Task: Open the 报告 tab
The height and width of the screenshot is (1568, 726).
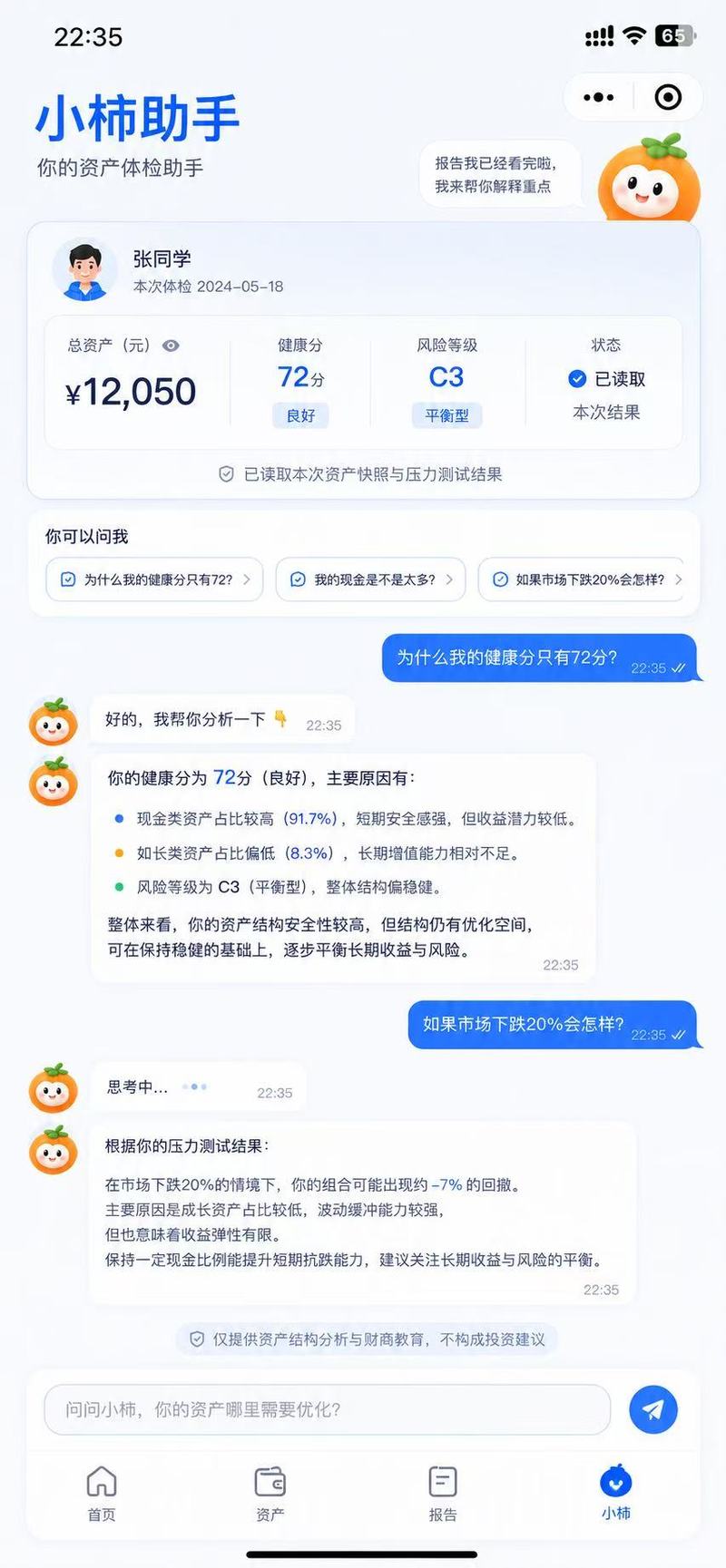Action: click(443, 1494)
